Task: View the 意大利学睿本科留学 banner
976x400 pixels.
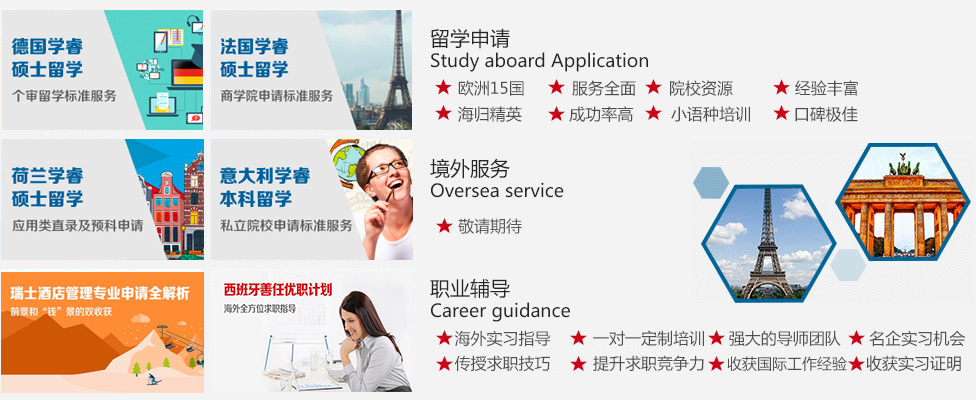Action: [311, 199]
